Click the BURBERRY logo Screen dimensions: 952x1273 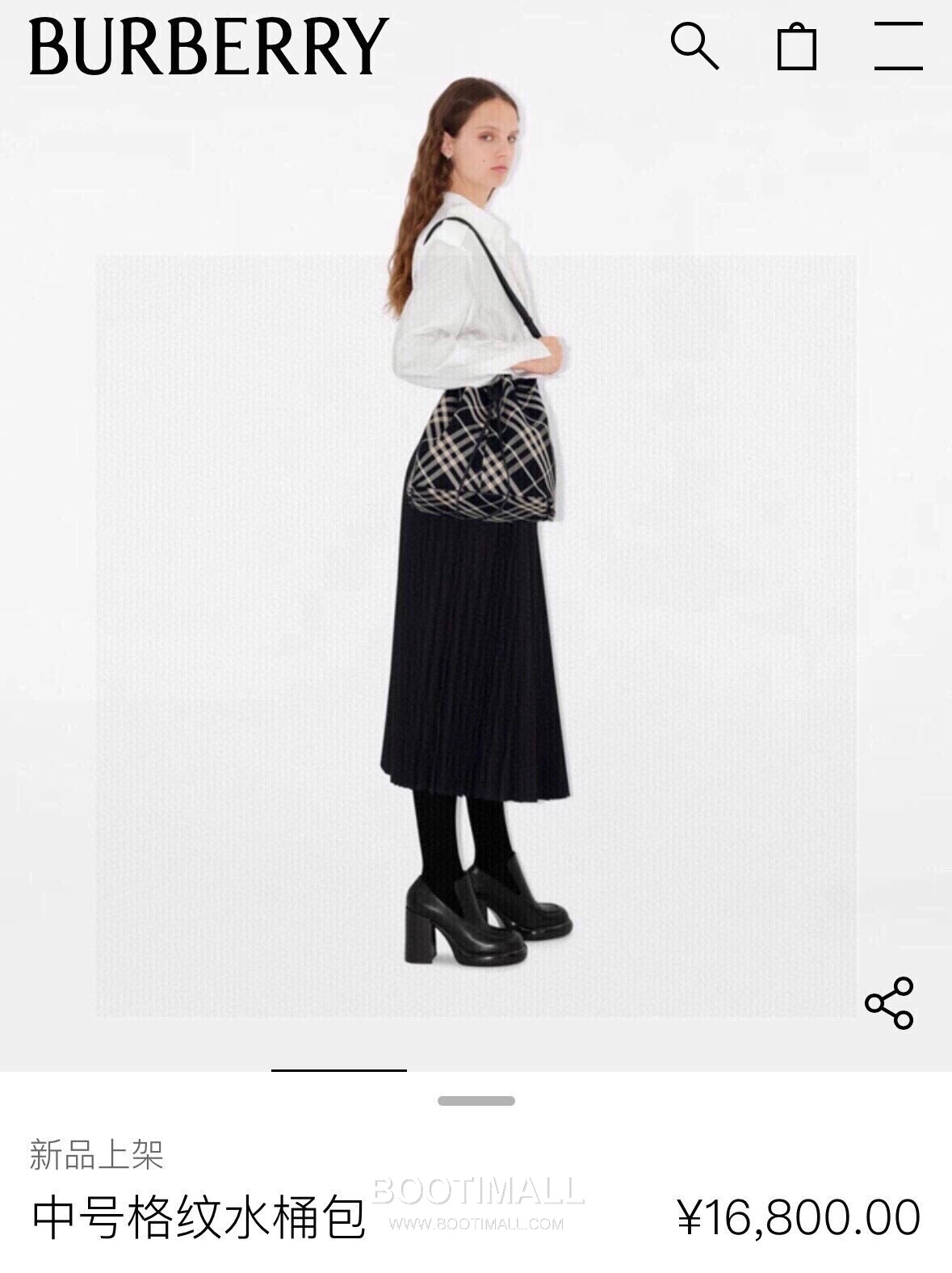(x=203, y=47)
